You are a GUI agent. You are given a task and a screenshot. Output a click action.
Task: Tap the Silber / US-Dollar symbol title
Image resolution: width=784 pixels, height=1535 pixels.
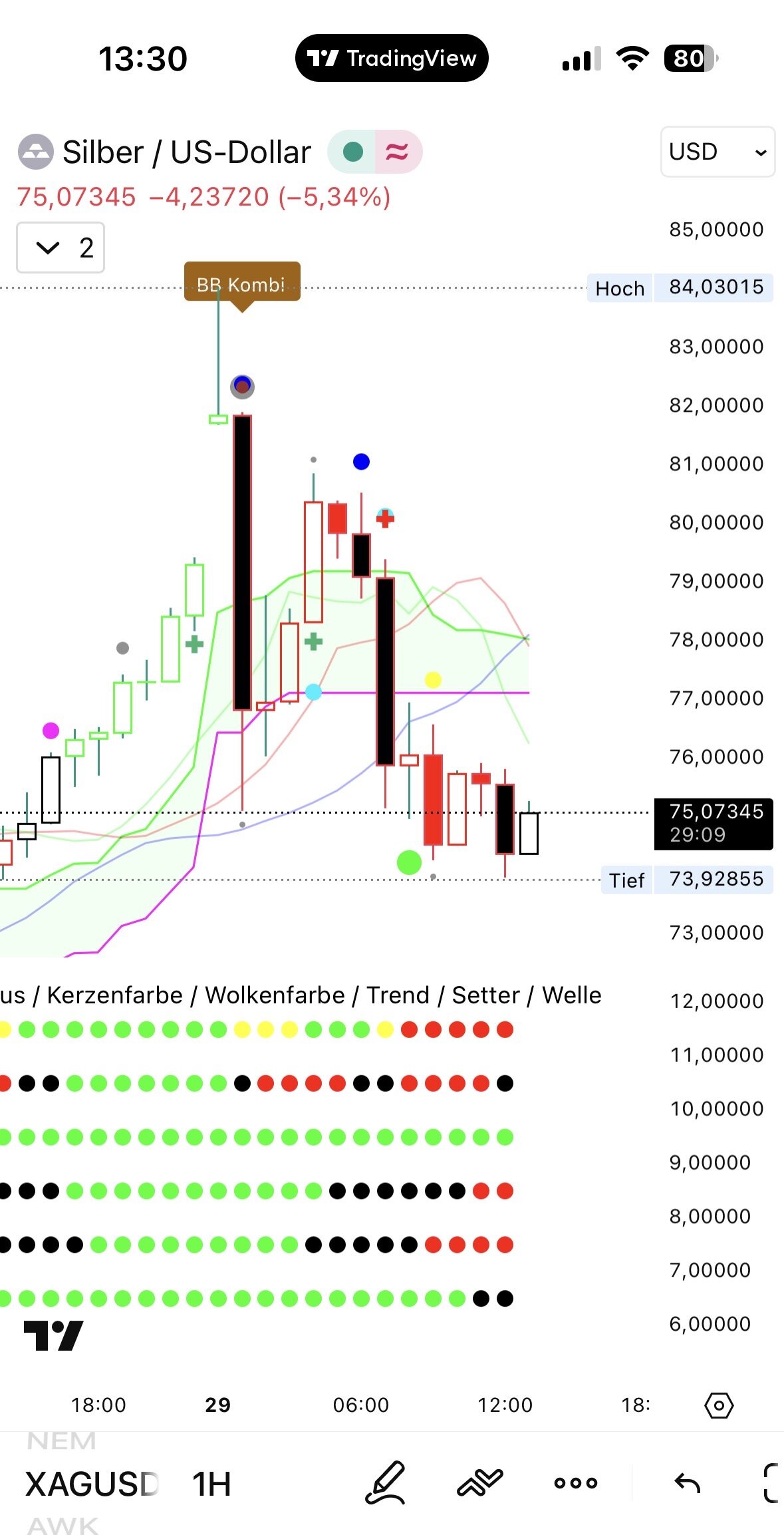[186, 152]
